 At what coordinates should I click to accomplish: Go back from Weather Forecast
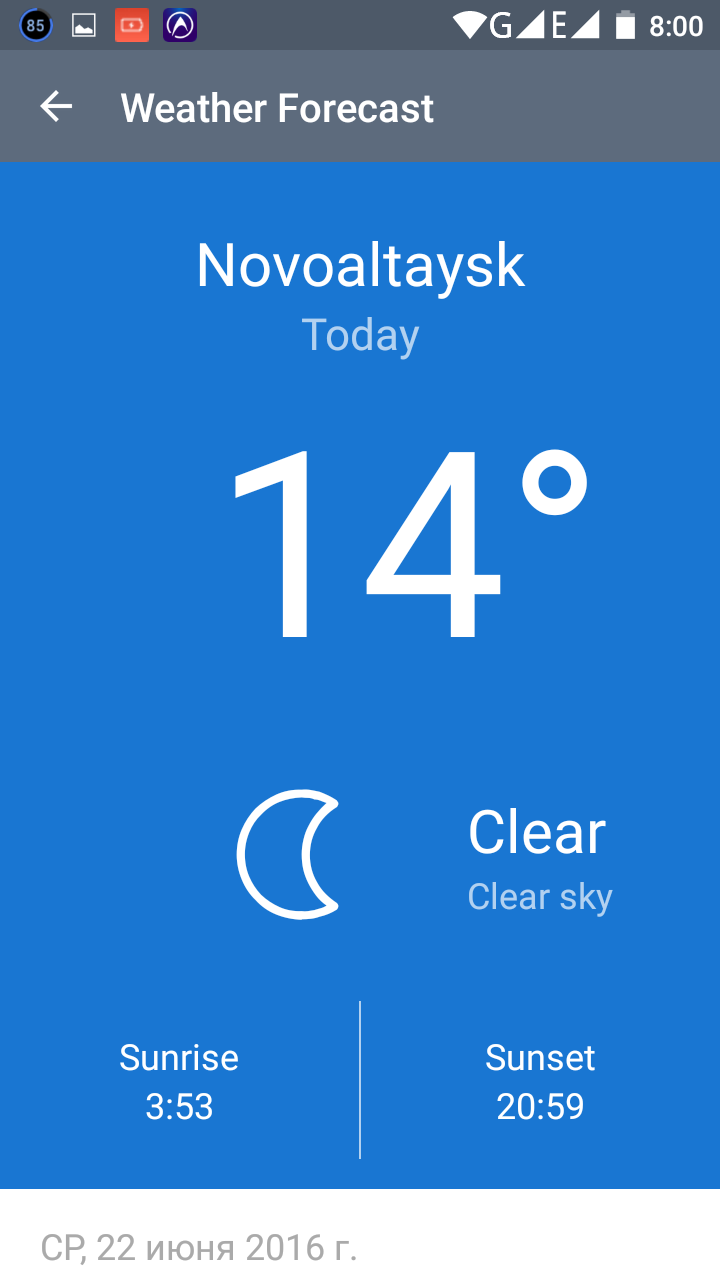56,107
